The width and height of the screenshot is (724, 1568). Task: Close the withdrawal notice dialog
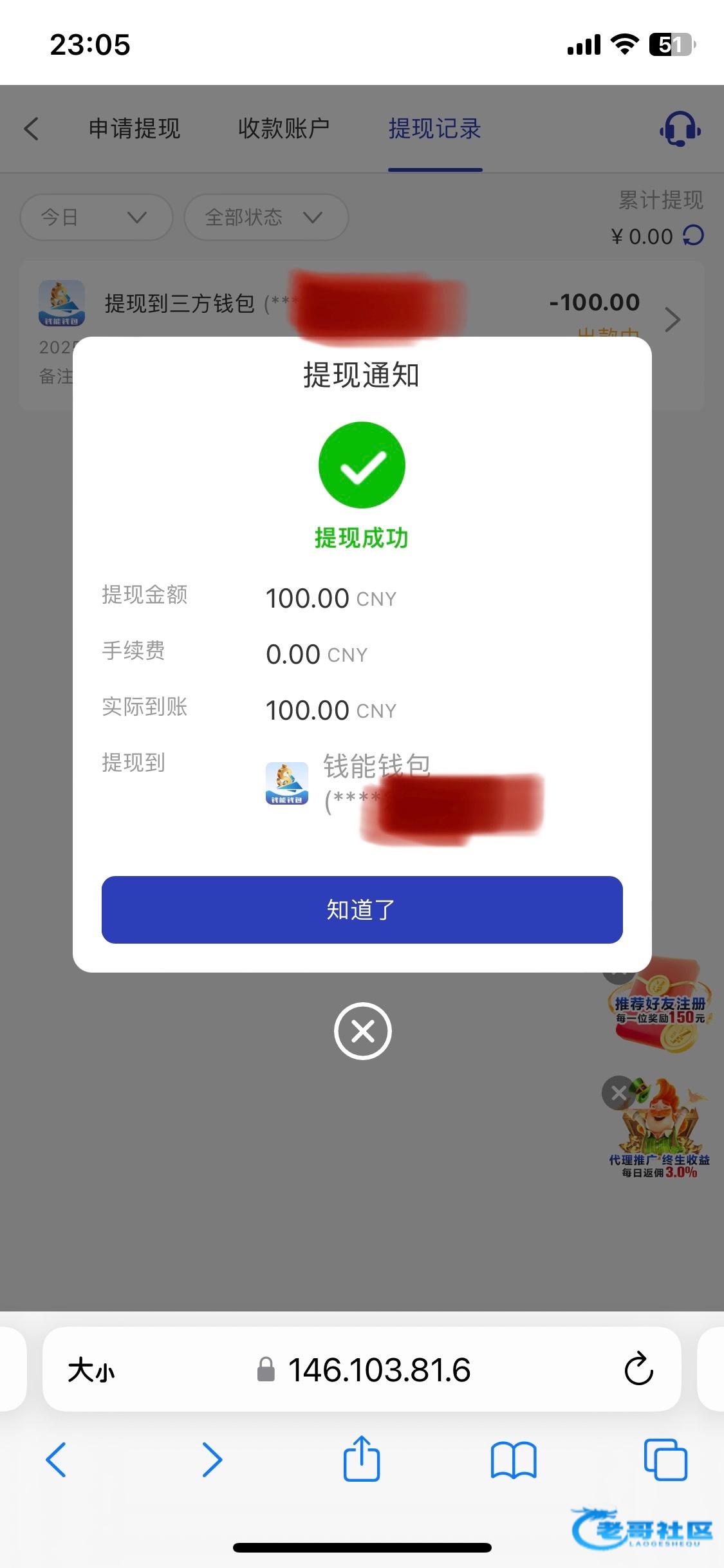click(362, 1031)
